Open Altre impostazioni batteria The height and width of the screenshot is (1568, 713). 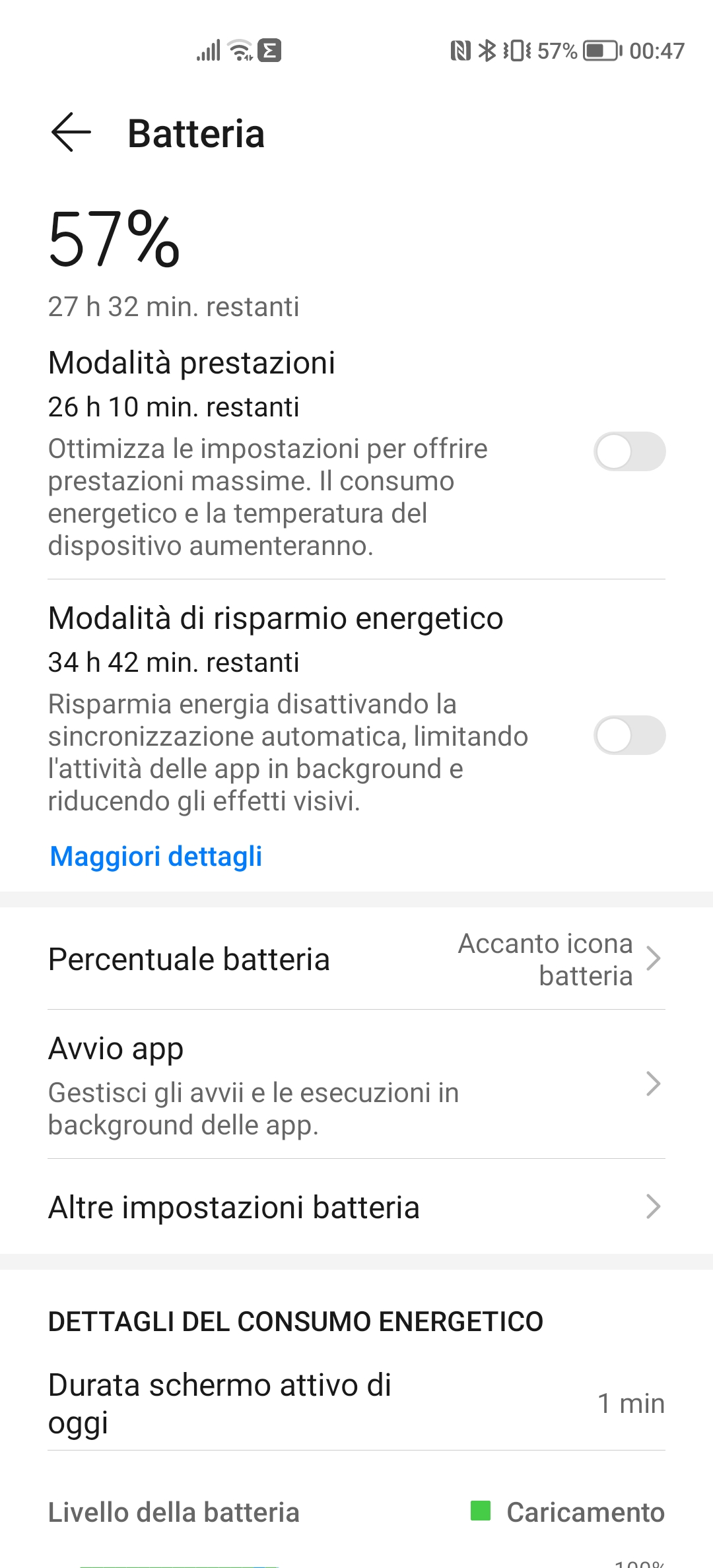click(x=356, y=1207)
